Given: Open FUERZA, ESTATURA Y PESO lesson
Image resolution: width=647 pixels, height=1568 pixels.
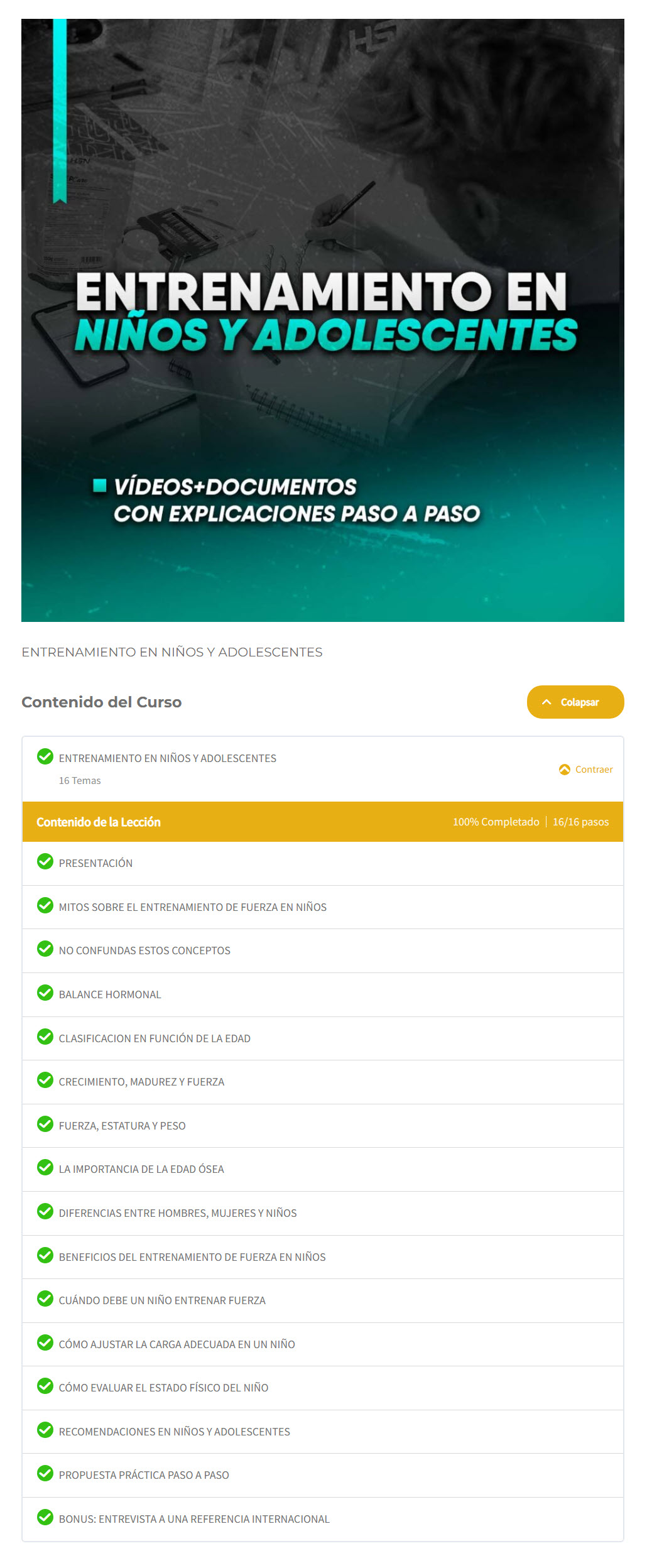Looking at the screenshot, I should (122, 1126).
